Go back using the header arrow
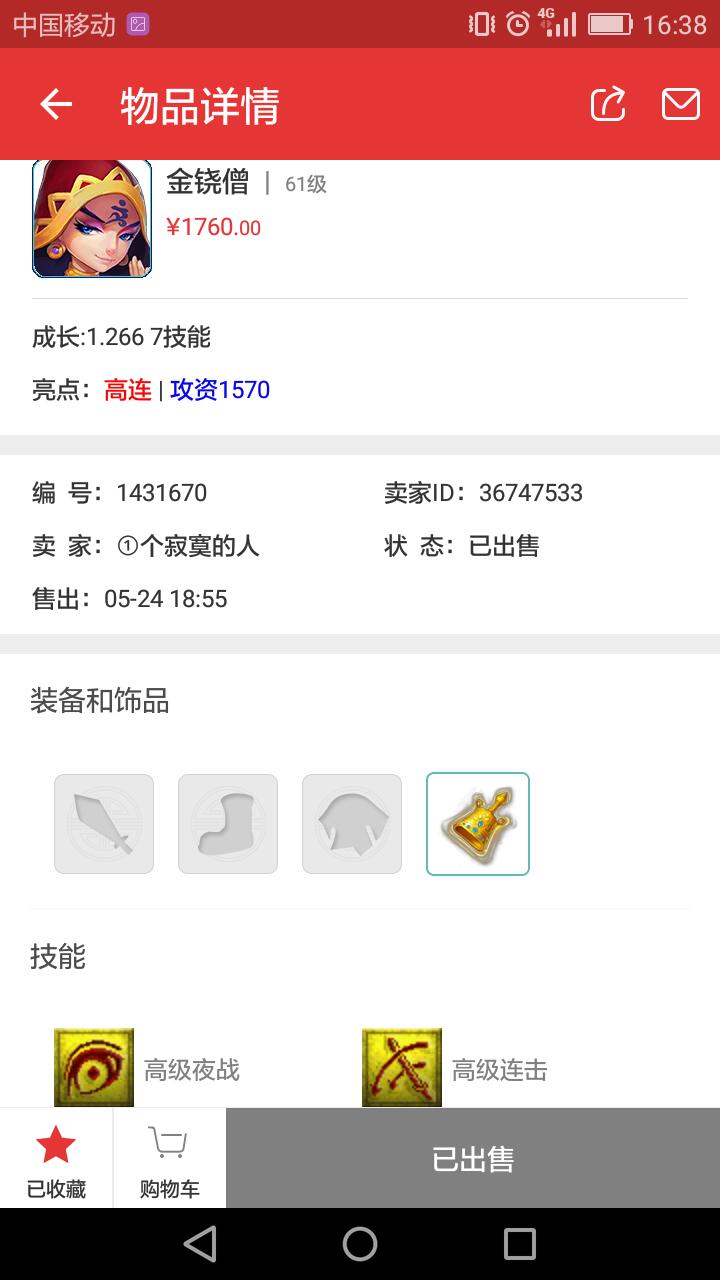Image resolution: width=720 pixels, height=1280 pixels. tap(56, 104)
